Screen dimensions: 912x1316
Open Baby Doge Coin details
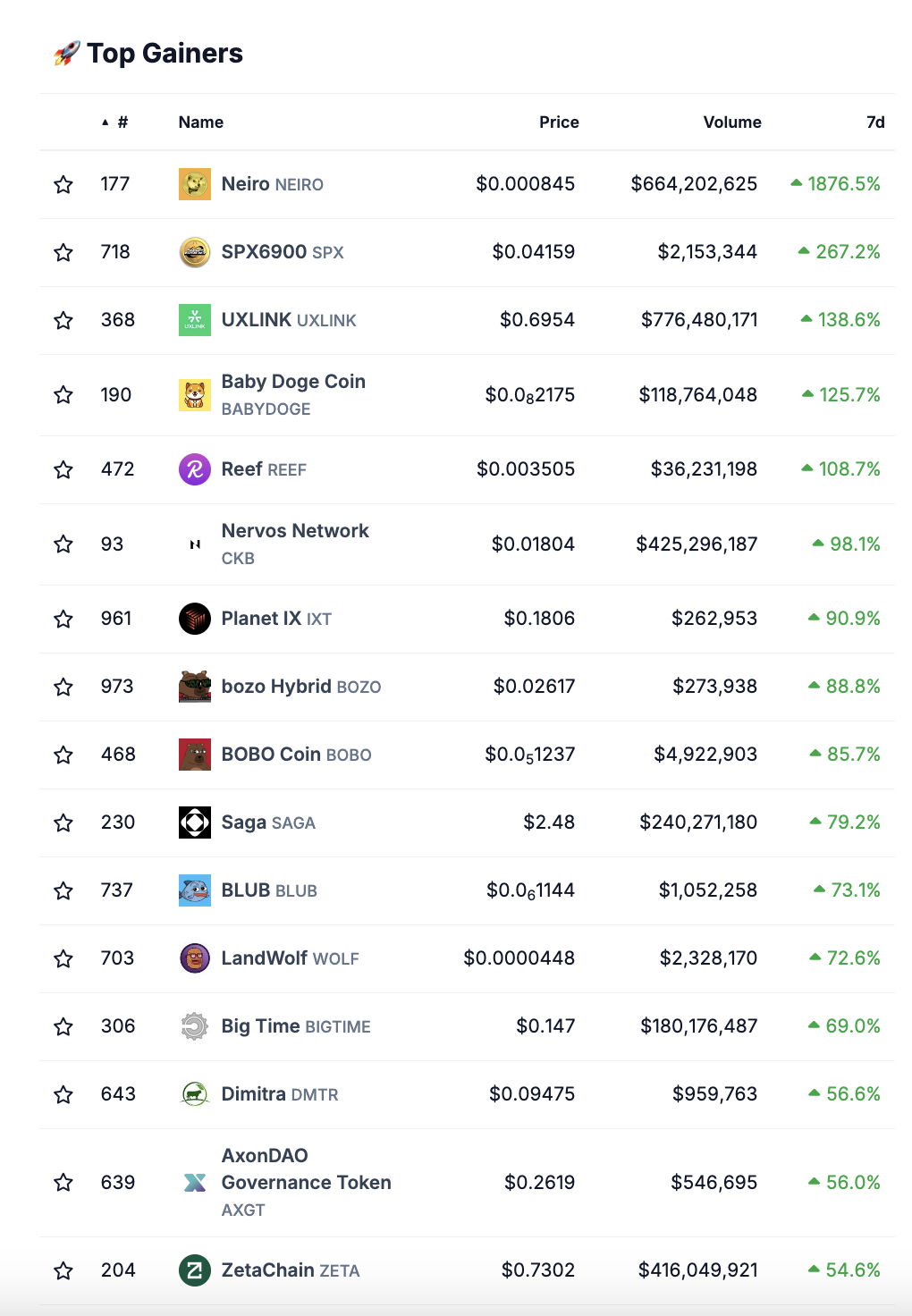292,383
